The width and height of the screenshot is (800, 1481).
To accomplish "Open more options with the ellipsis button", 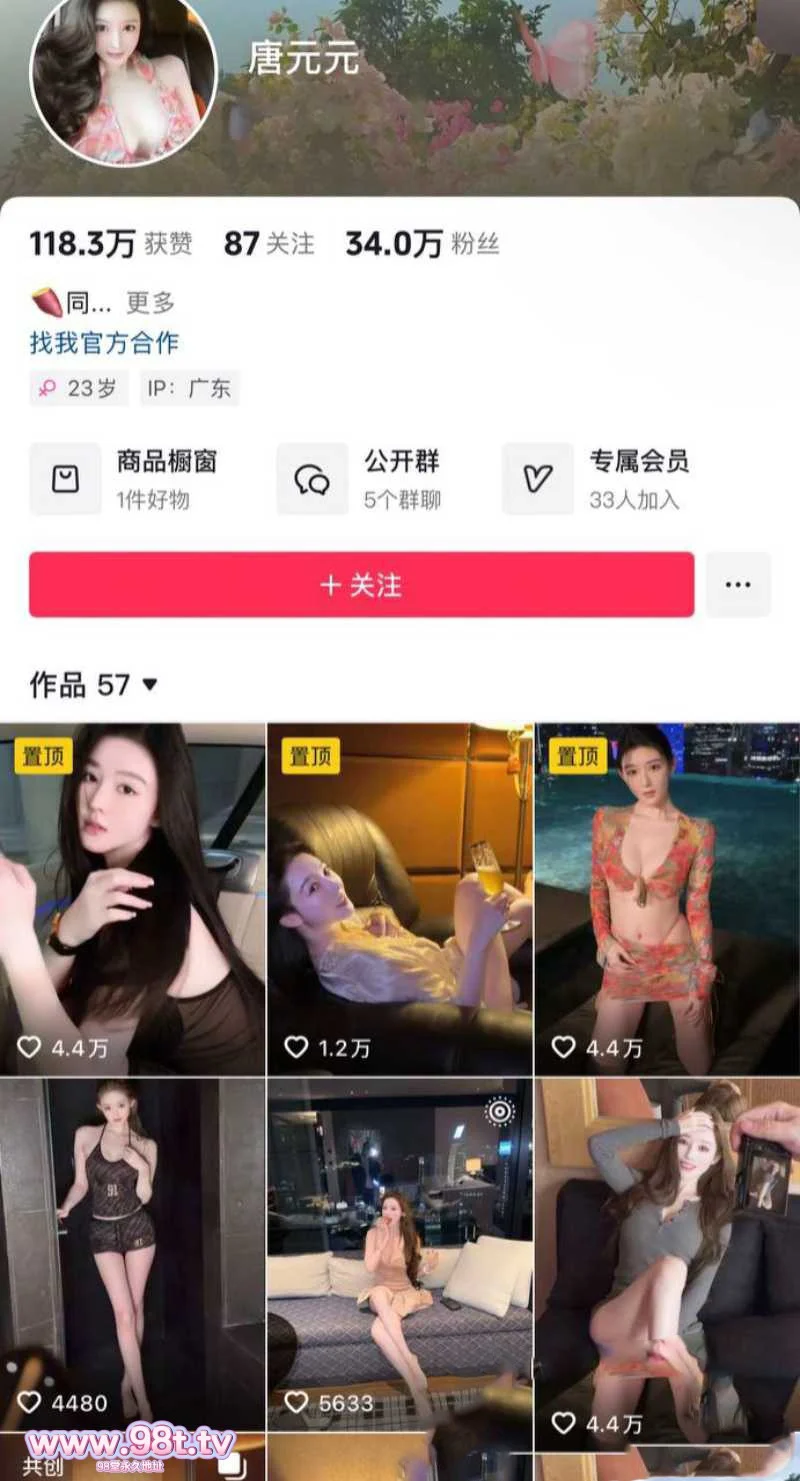I will coord(737,584).
